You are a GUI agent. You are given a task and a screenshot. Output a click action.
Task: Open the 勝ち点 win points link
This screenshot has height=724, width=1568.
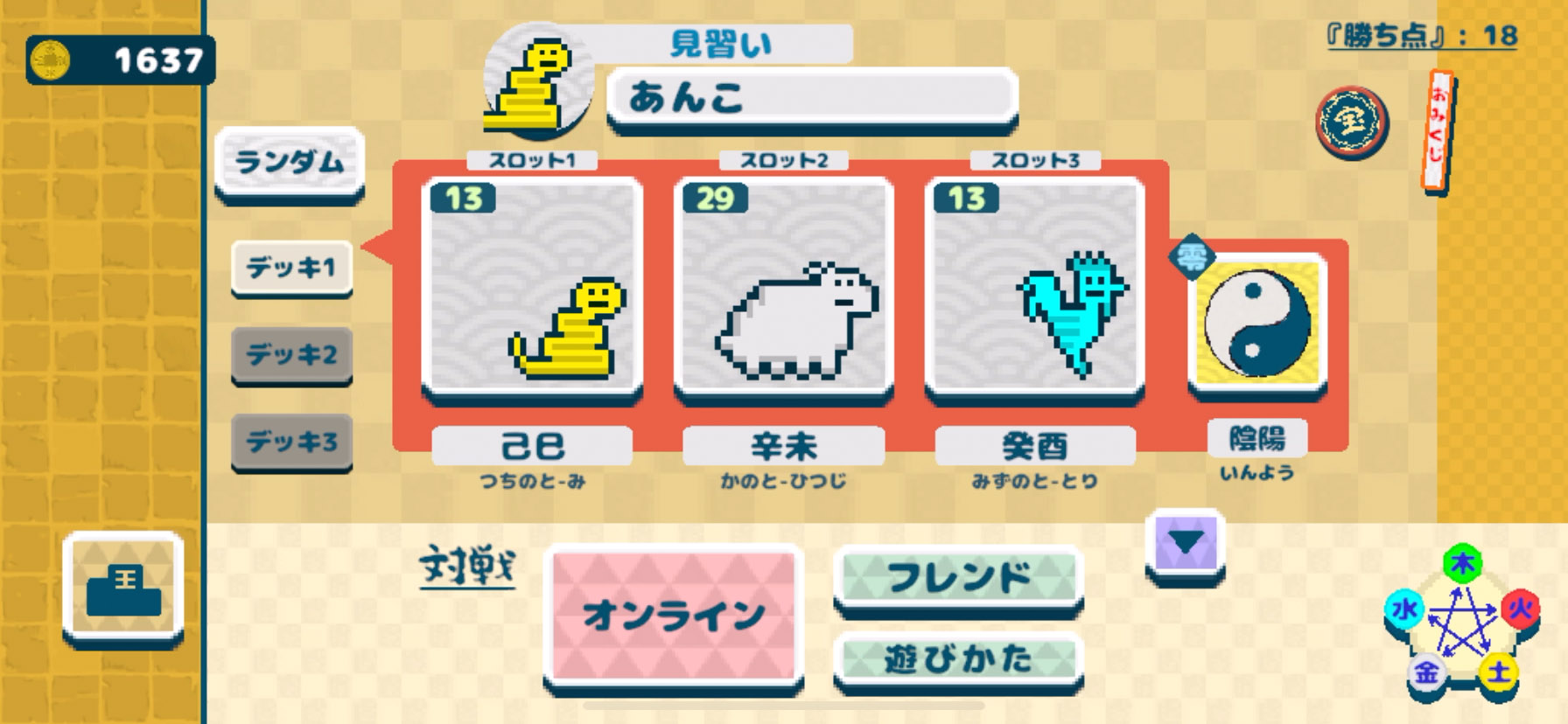click(x=1422, y=36)
